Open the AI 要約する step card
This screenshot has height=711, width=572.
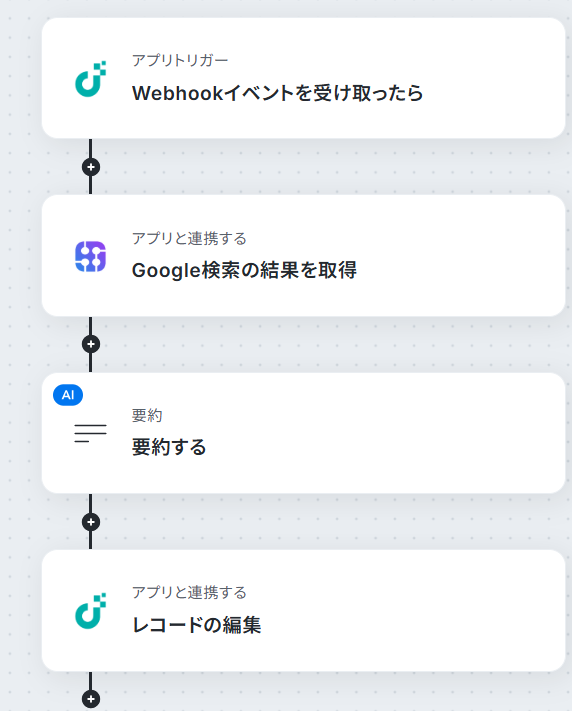point(303,433)
